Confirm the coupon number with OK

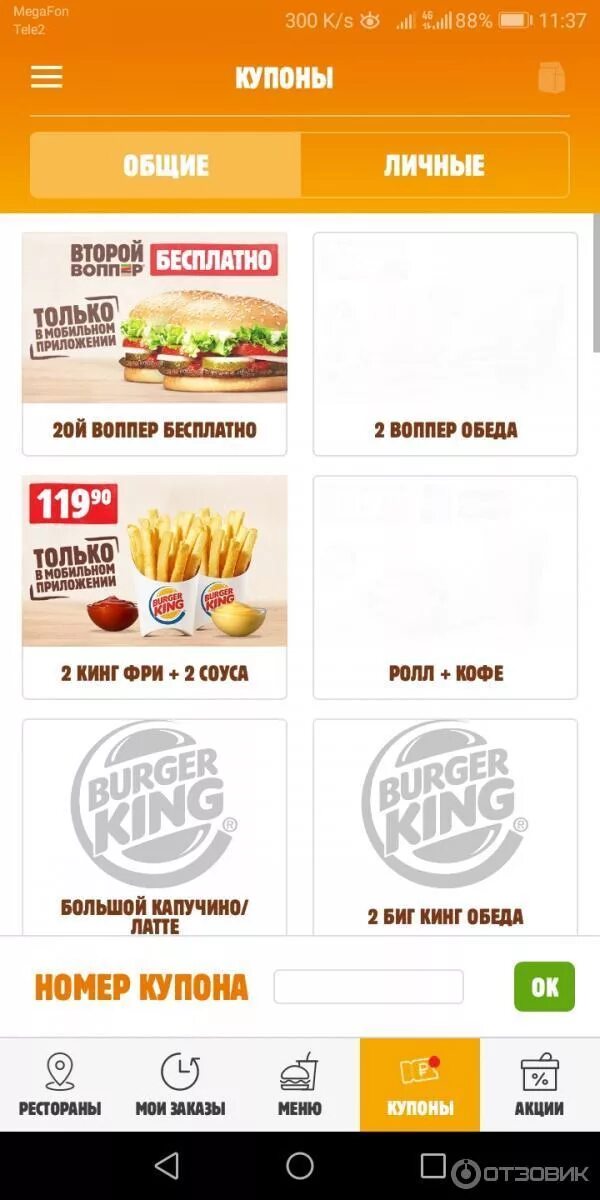544,987
